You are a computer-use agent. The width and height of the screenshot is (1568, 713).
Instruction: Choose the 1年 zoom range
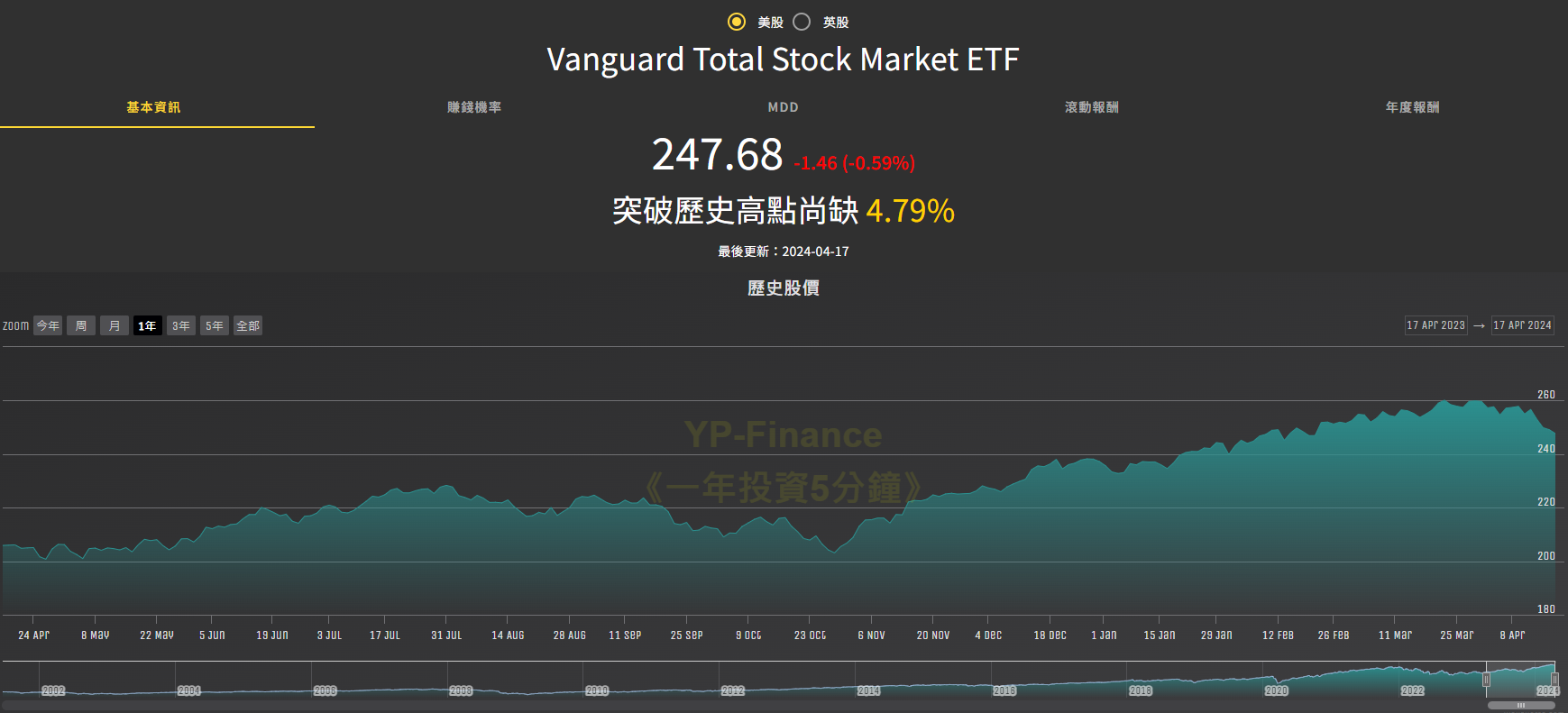tap(147, 325)
